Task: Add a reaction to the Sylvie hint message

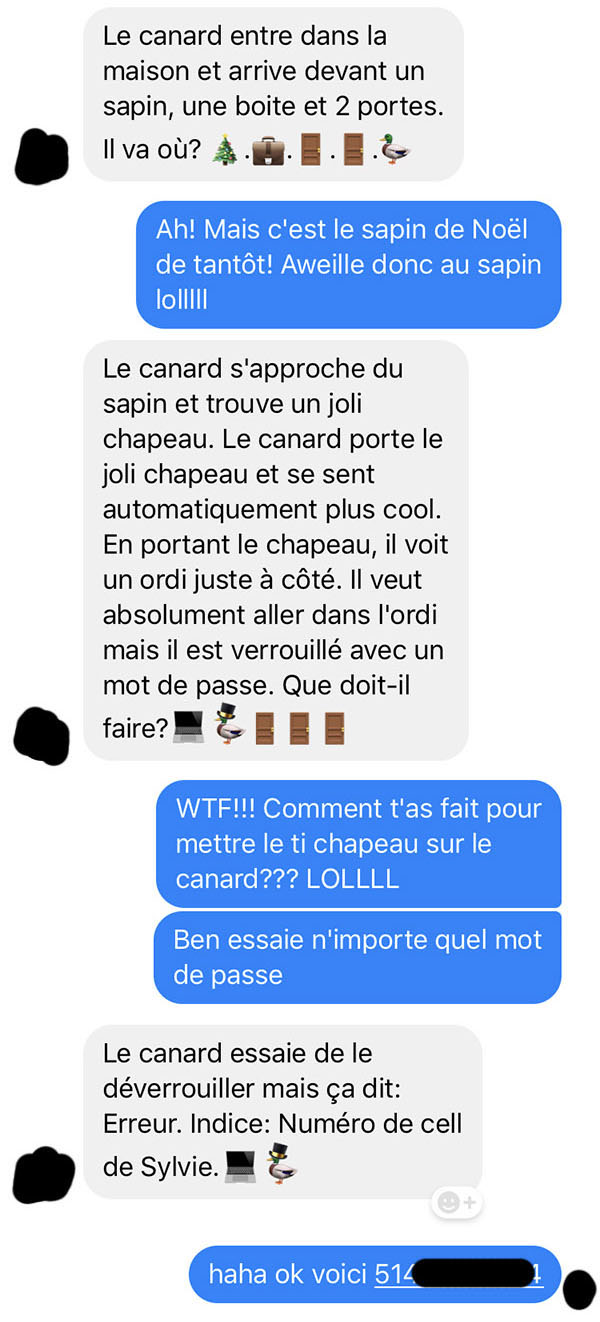Action: click(457, 1203)
